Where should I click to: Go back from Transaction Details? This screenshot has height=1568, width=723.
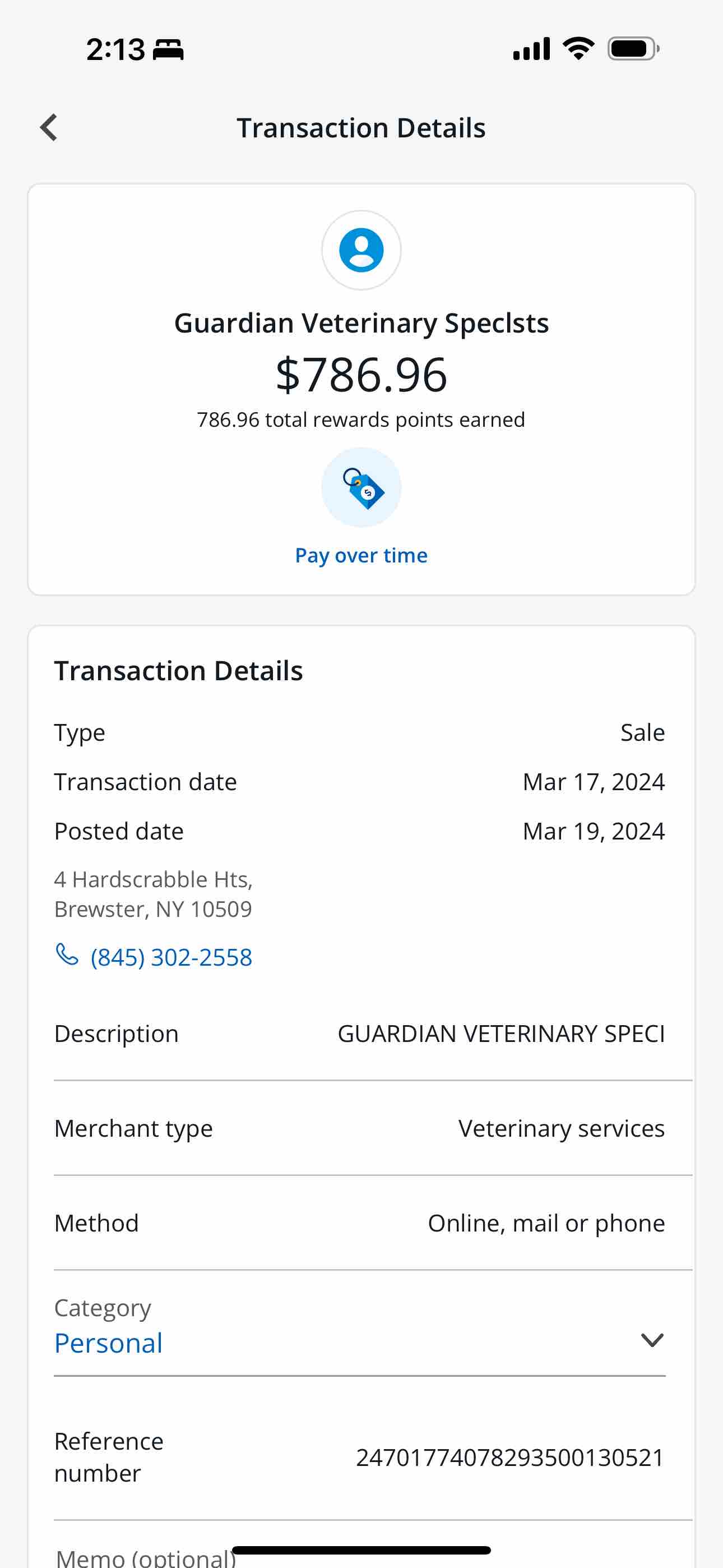point(49,128)
